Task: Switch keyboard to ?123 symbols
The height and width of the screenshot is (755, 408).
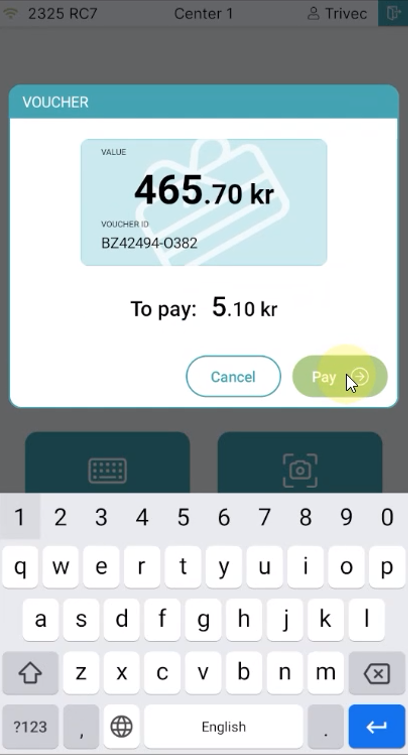Action: click(x=30, y=727)
